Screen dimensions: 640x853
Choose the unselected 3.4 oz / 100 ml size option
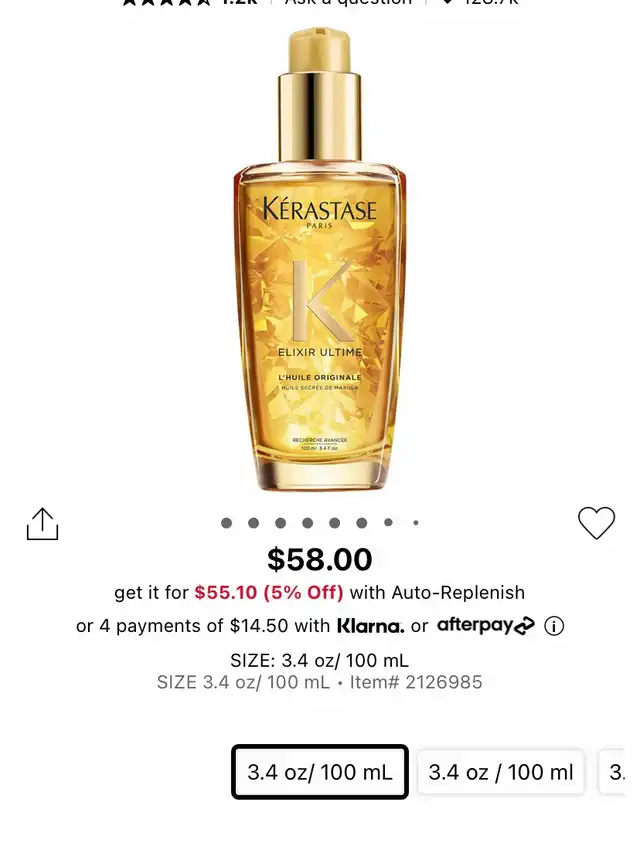tap(500, 772)
